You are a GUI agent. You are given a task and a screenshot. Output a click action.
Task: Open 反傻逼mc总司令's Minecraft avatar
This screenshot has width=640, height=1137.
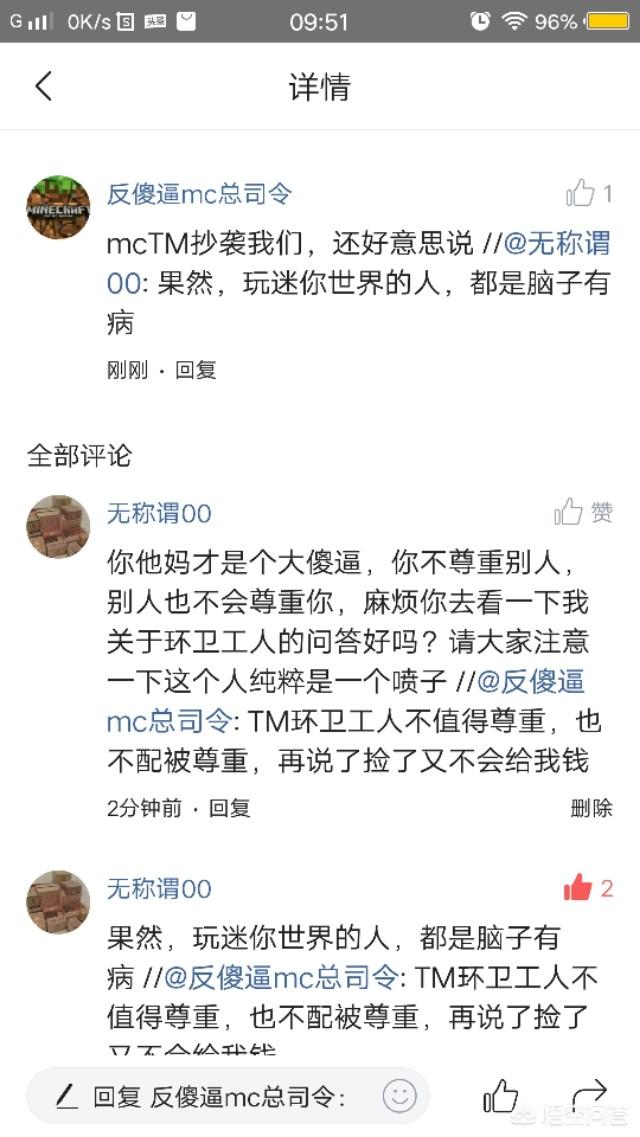pos(59,207)
